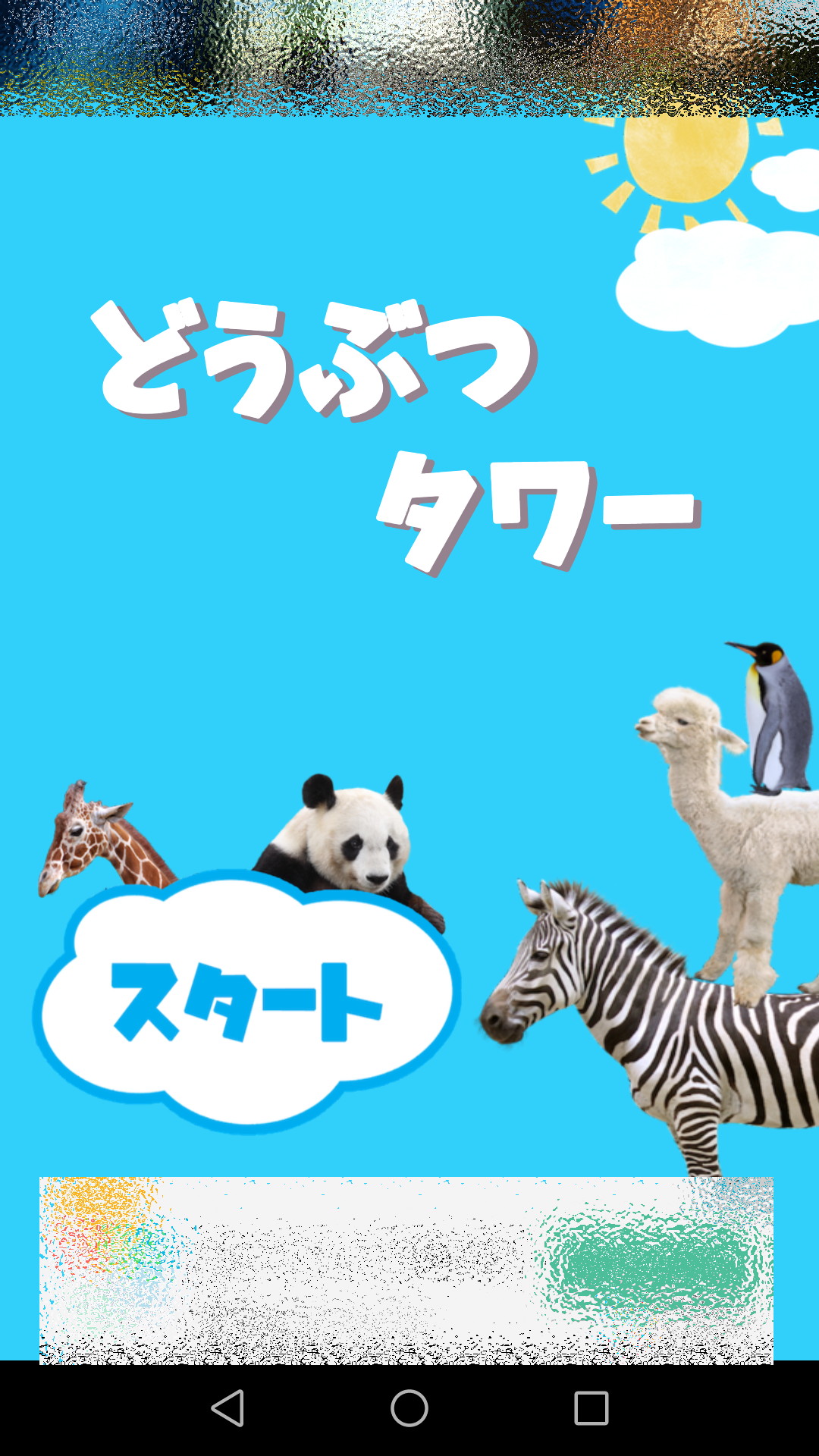Tap the スタート cloud button
The image size is (819, 1456).
[246, 1001]
